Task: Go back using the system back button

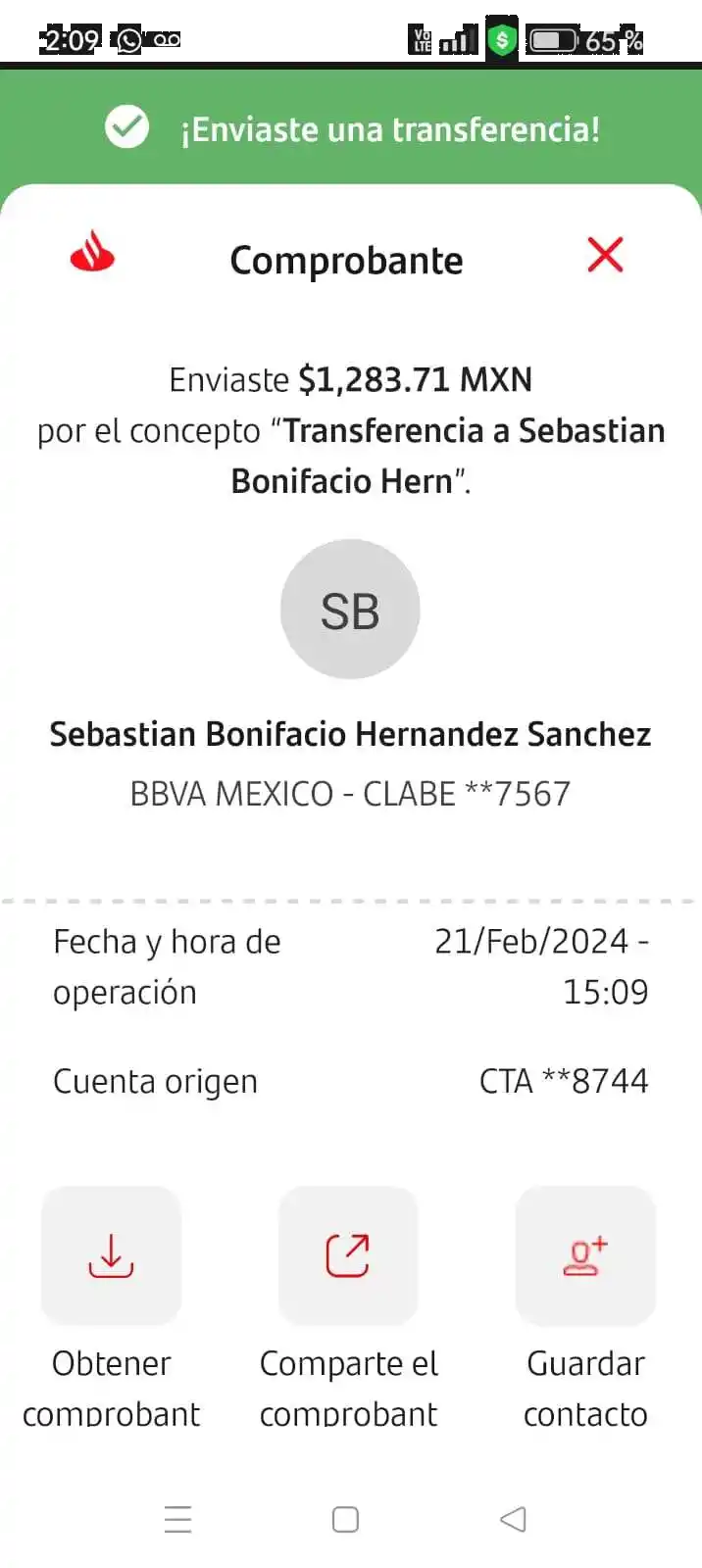Action: point(513,1519)
